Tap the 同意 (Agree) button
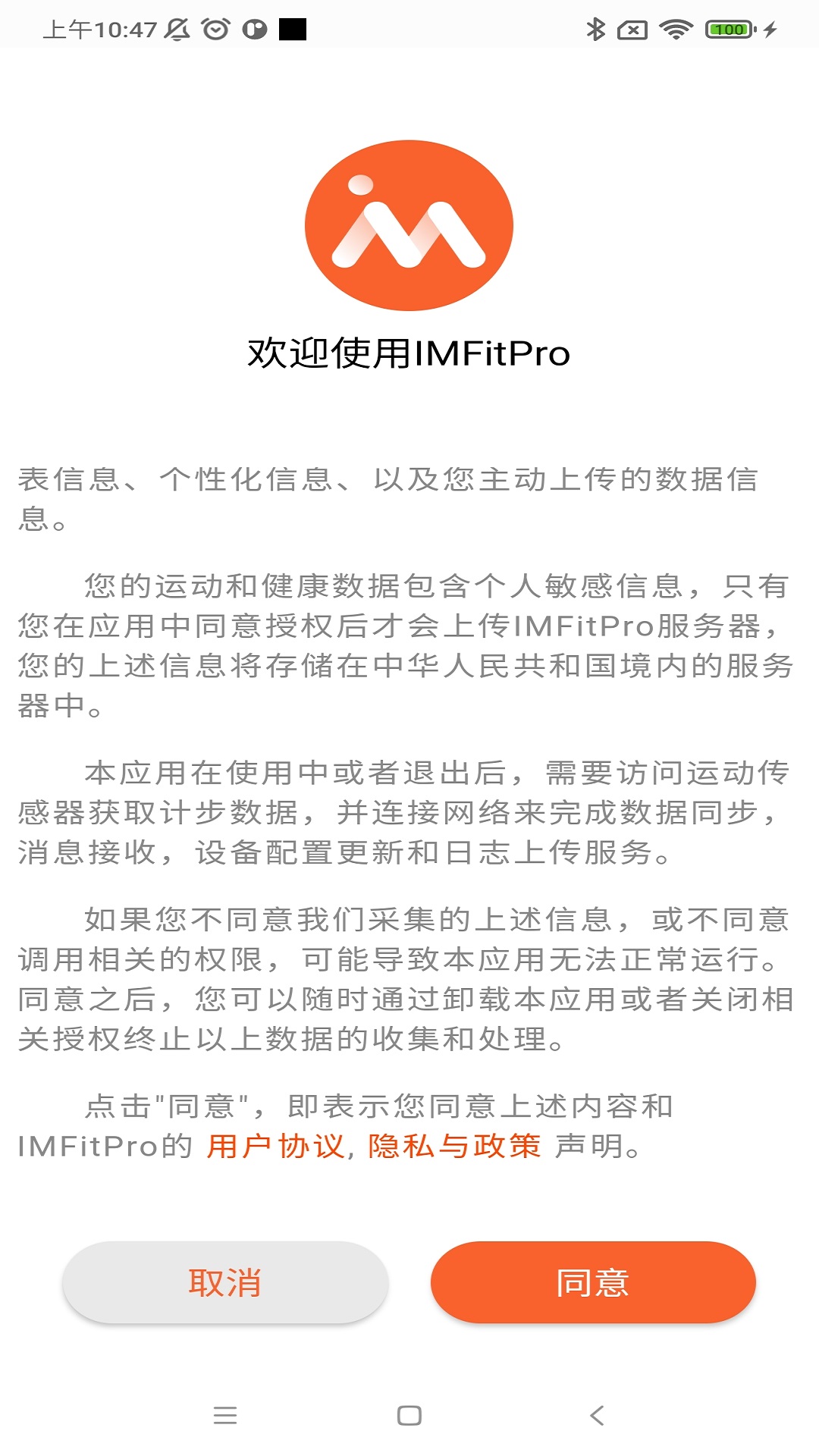819x1456 pixels. pos(593,1282)
